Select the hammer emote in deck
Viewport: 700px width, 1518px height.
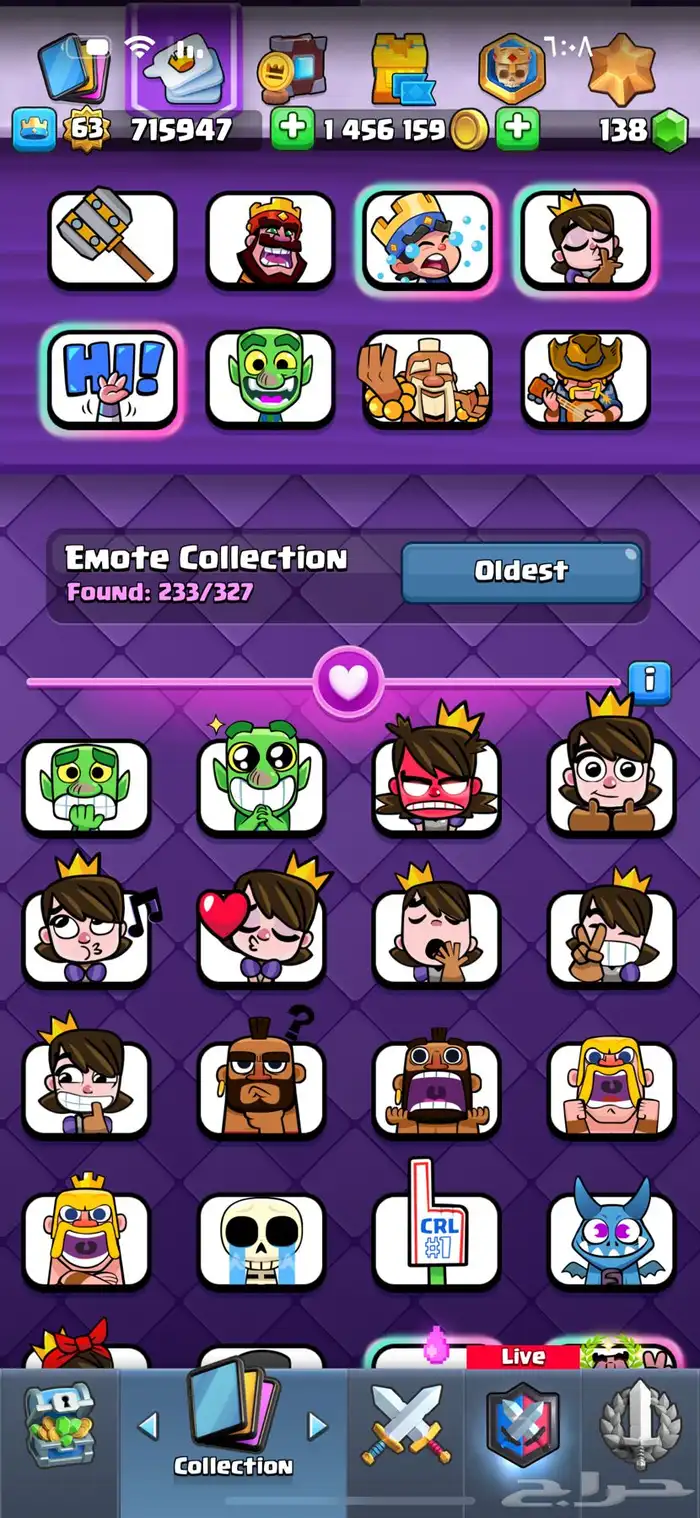tap(112, 239)
